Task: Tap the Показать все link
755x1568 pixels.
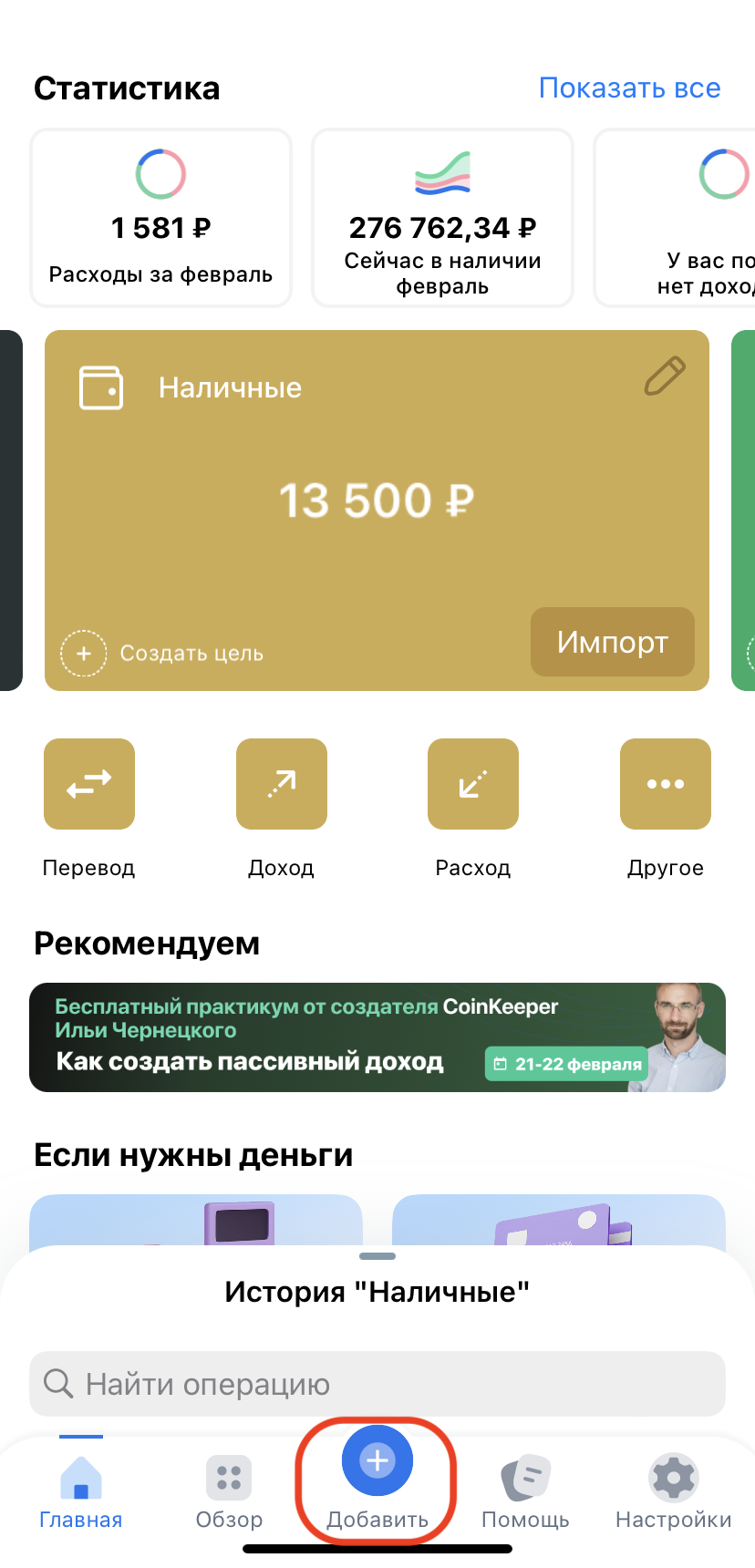Action: pyautogui.click(x=629, y=88)
